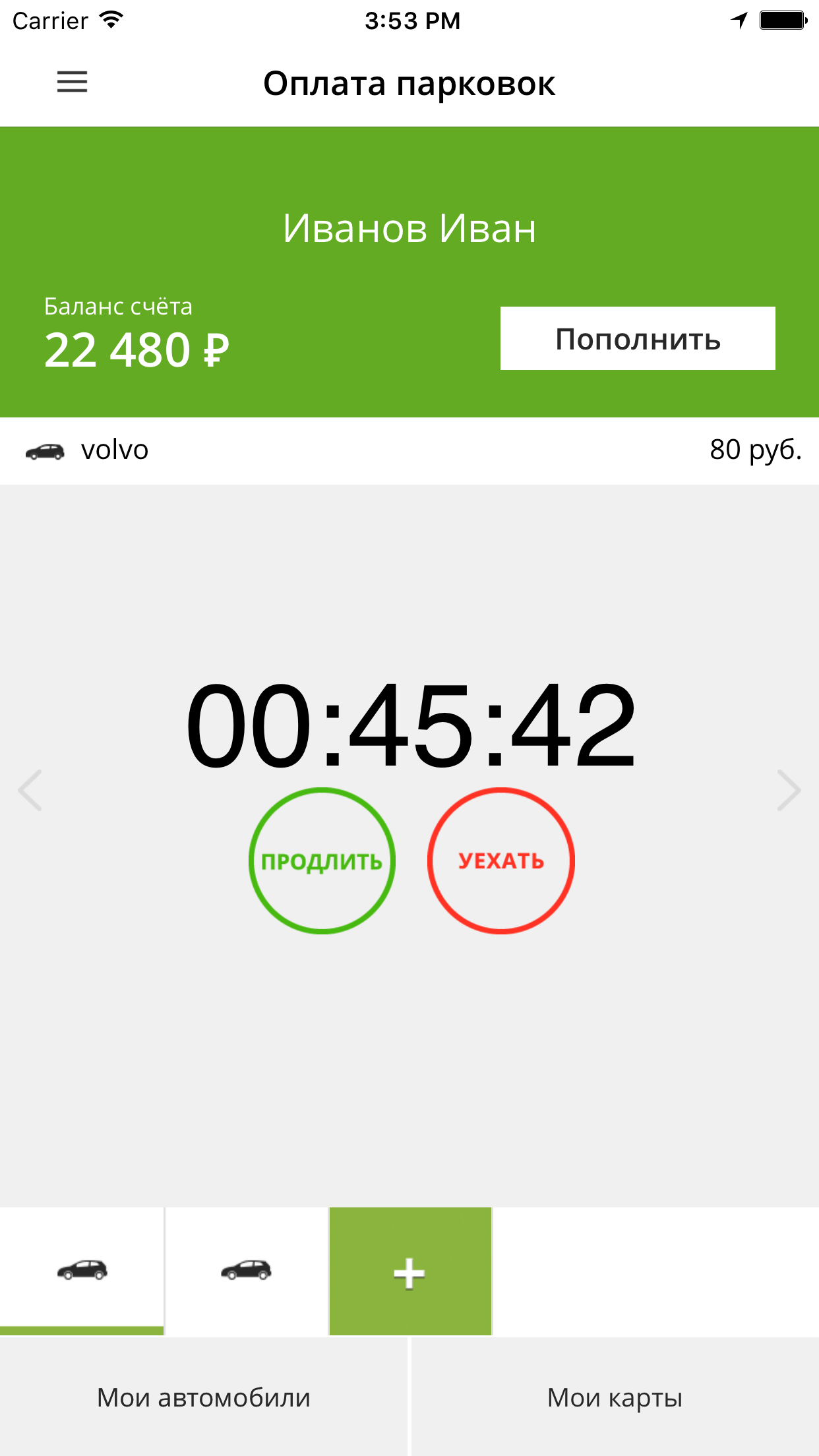Select the first car tab

coord(82,1270)
